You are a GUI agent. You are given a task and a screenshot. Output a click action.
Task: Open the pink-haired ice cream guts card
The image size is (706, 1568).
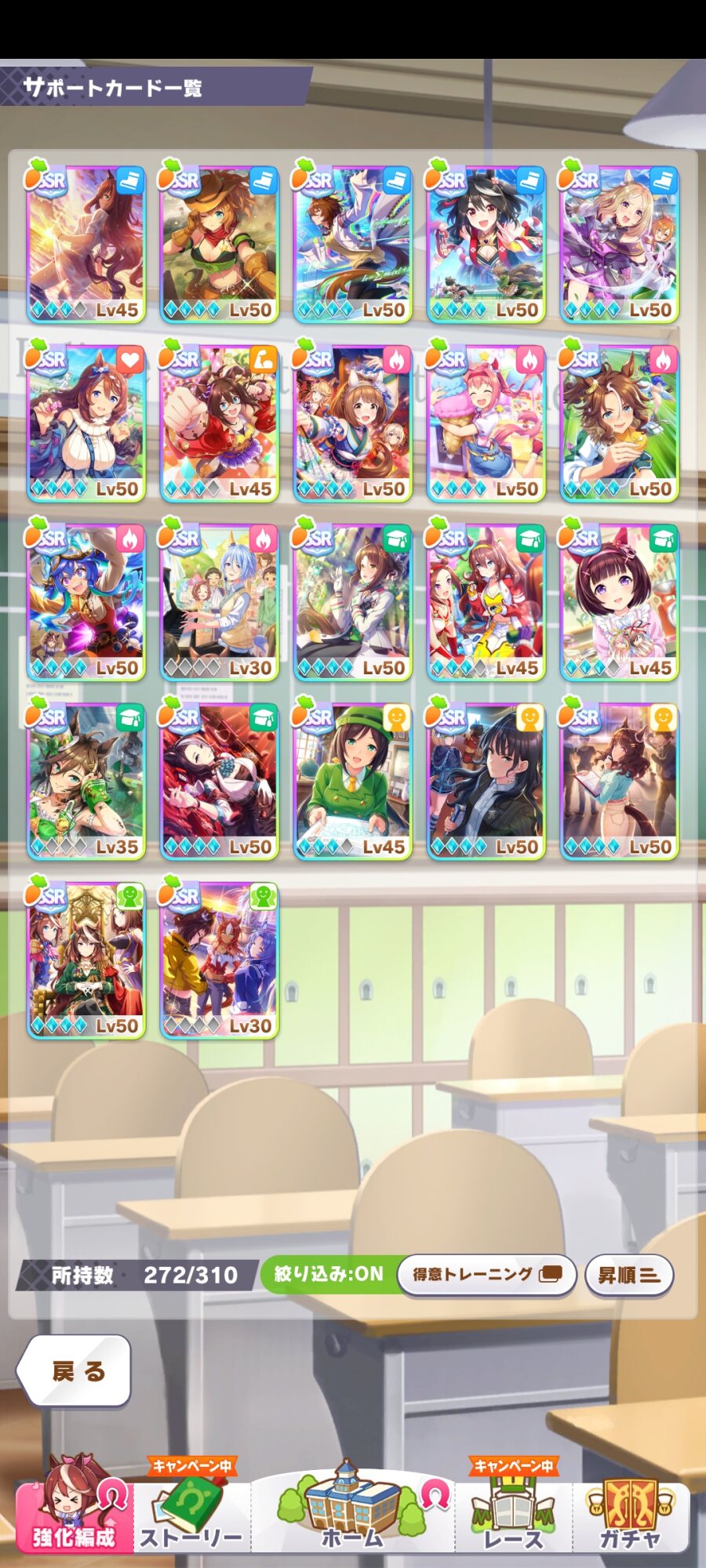tap(486, 422)
